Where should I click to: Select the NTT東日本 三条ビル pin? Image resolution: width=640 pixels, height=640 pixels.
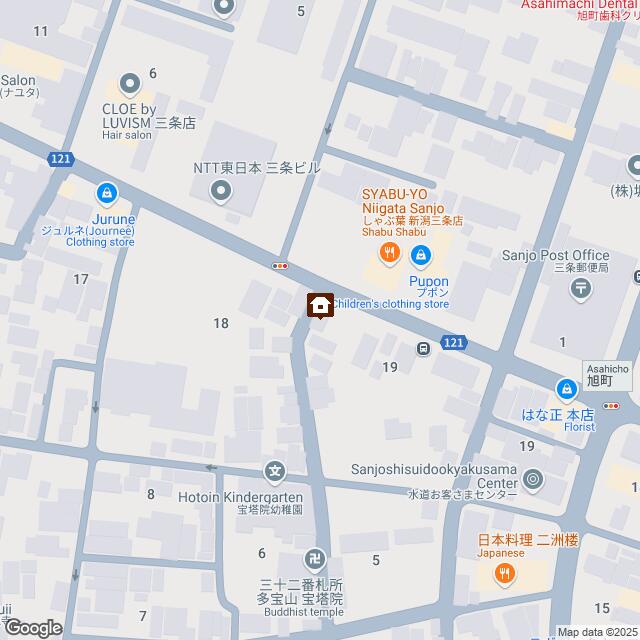pos(222,191)
